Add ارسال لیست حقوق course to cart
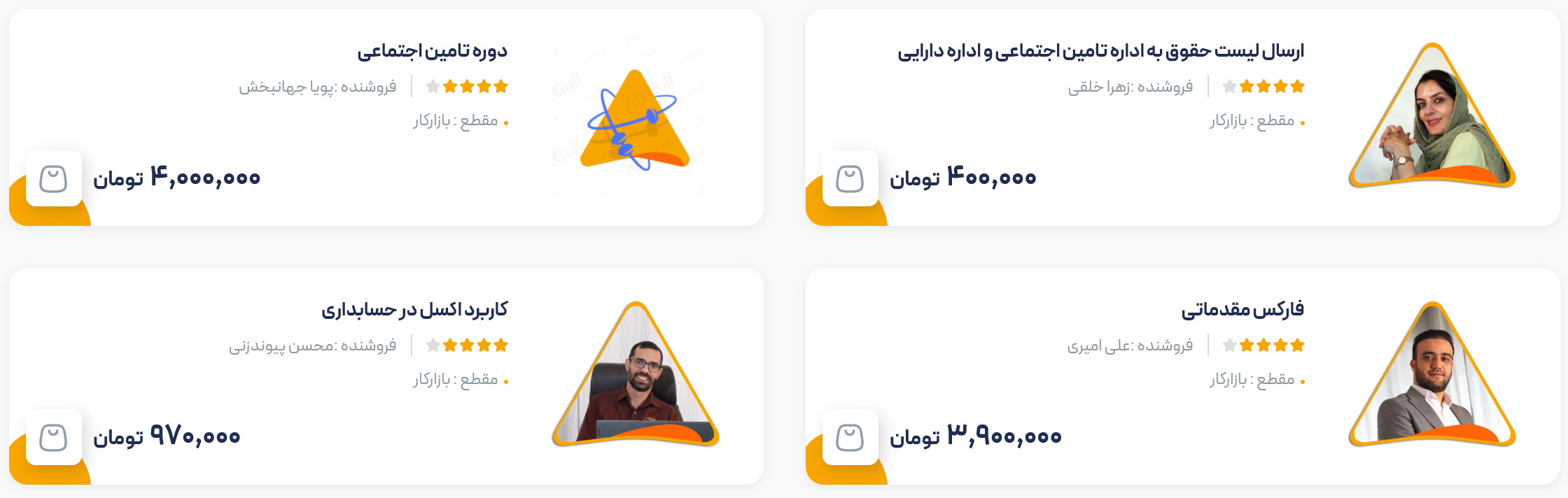Image resolution: width=1568 pixels, height=498 pixels. [850, 179]
